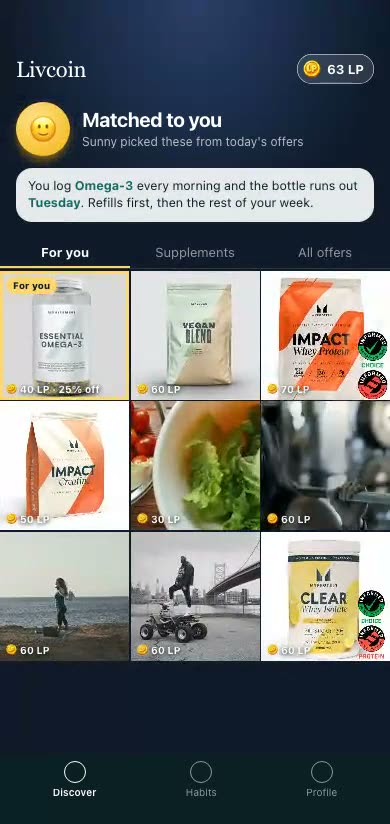Viewport: 390px width, 824px height.
Task: View the Clear Whey Isolate offer
Action: [x=325, y=596]
